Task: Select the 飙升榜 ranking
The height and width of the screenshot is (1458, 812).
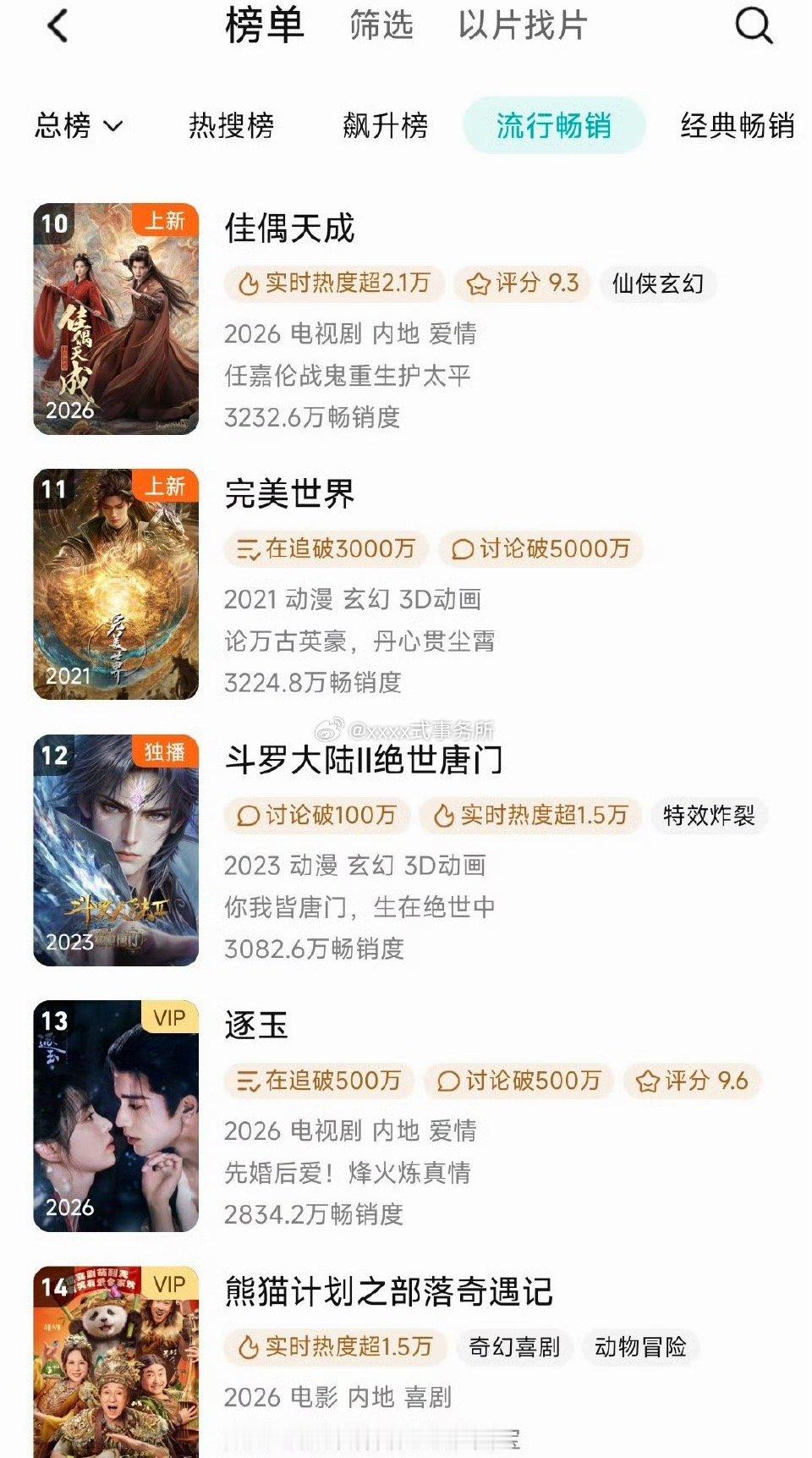Action: pos(385,126)
